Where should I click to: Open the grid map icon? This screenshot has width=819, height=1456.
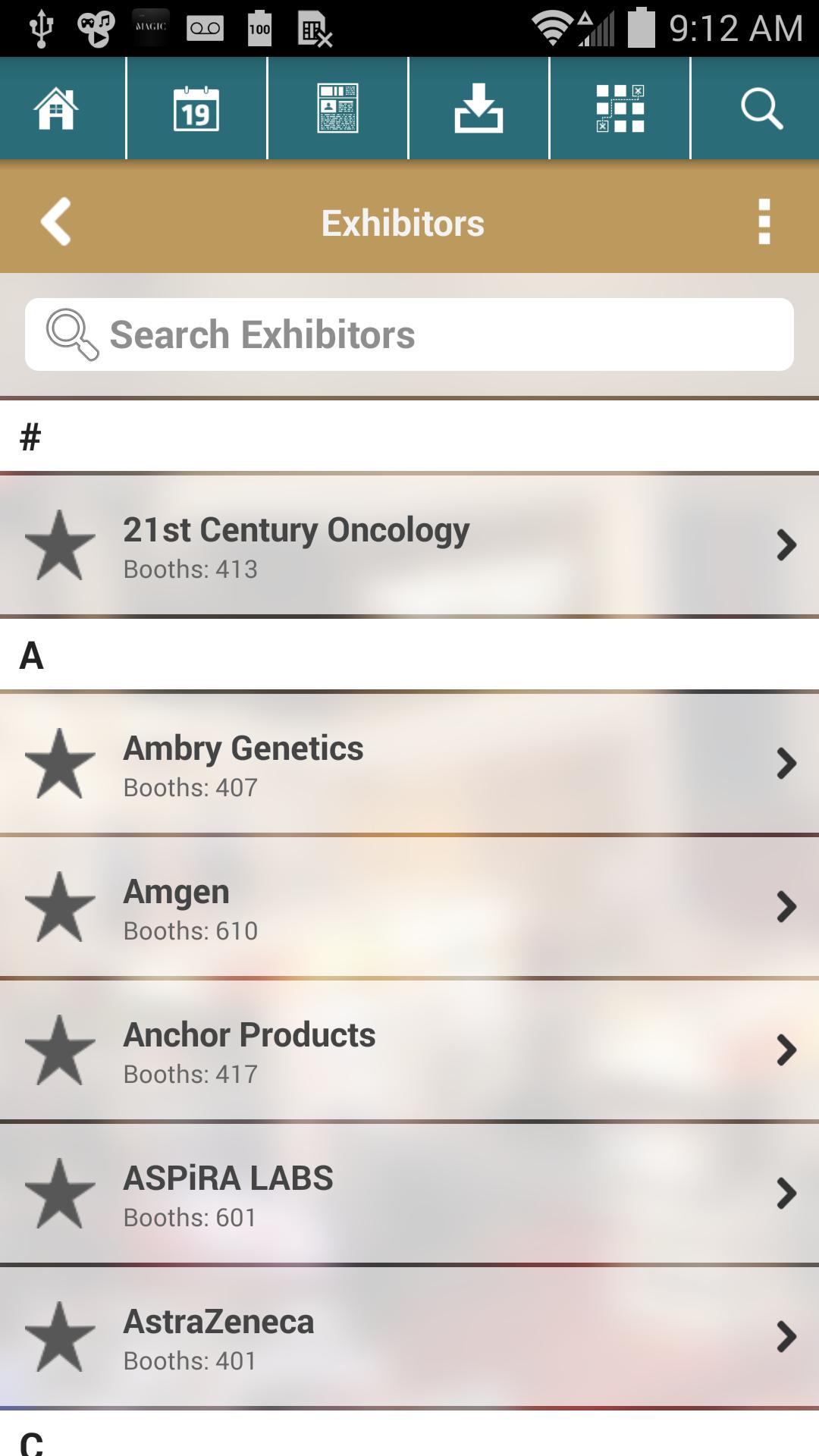tap(620, 108)
